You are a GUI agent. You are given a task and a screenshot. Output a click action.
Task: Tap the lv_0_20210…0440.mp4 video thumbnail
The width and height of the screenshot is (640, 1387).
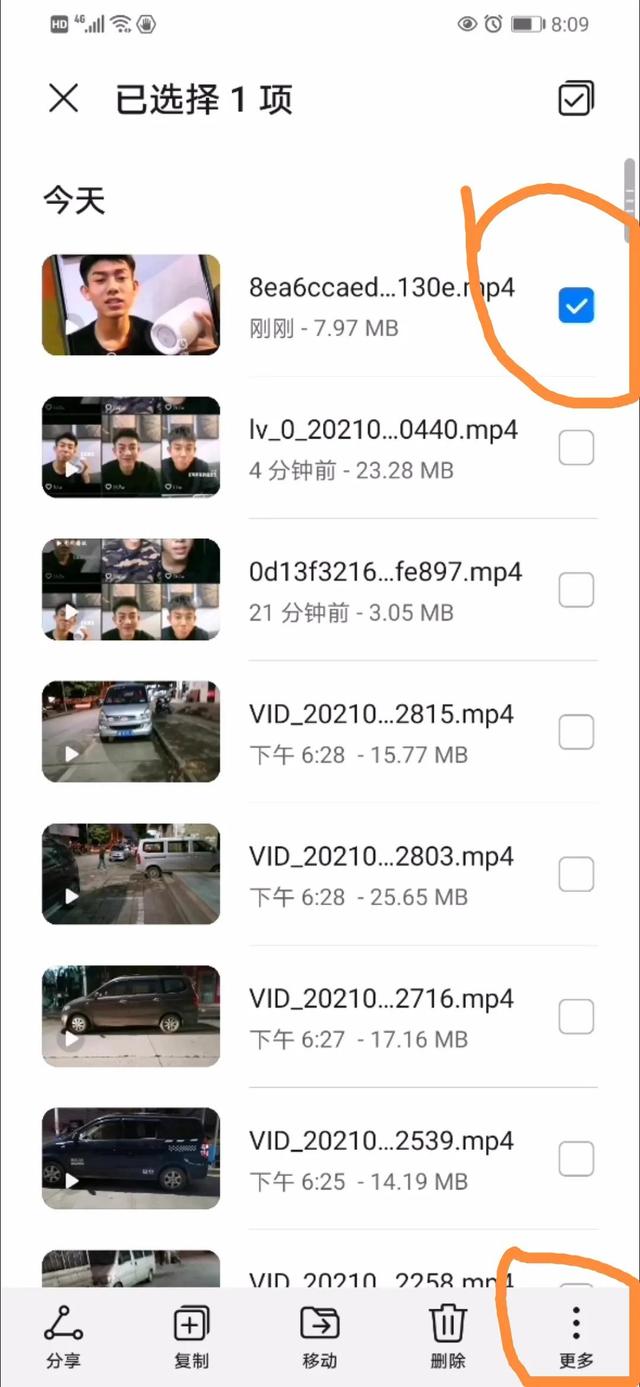[x=131, y=447]
